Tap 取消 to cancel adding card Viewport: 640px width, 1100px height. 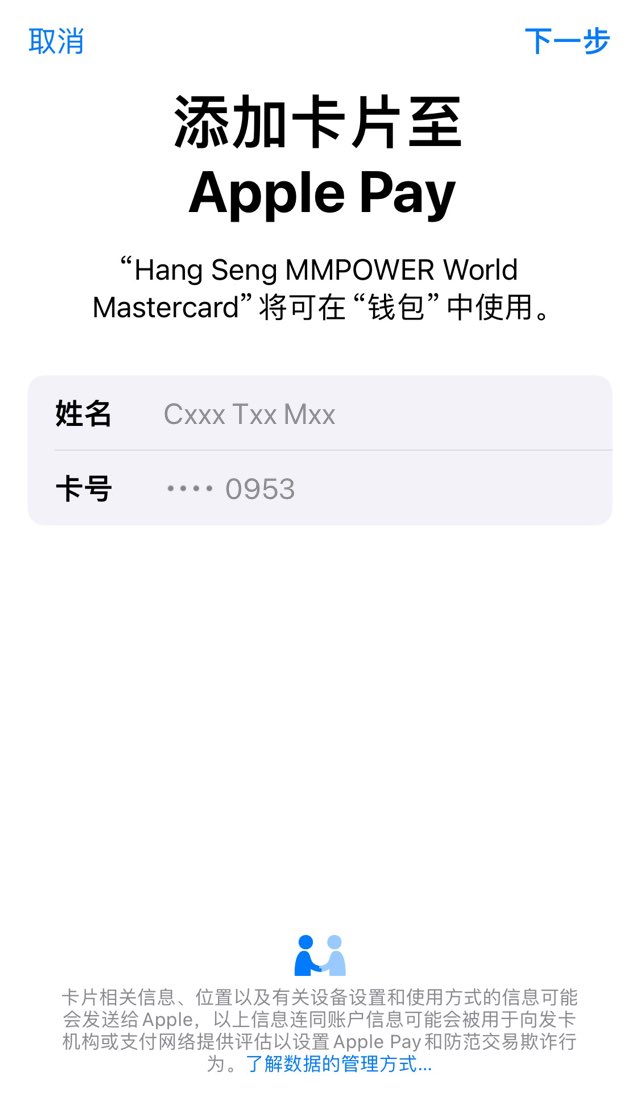(x=56, y=41)
